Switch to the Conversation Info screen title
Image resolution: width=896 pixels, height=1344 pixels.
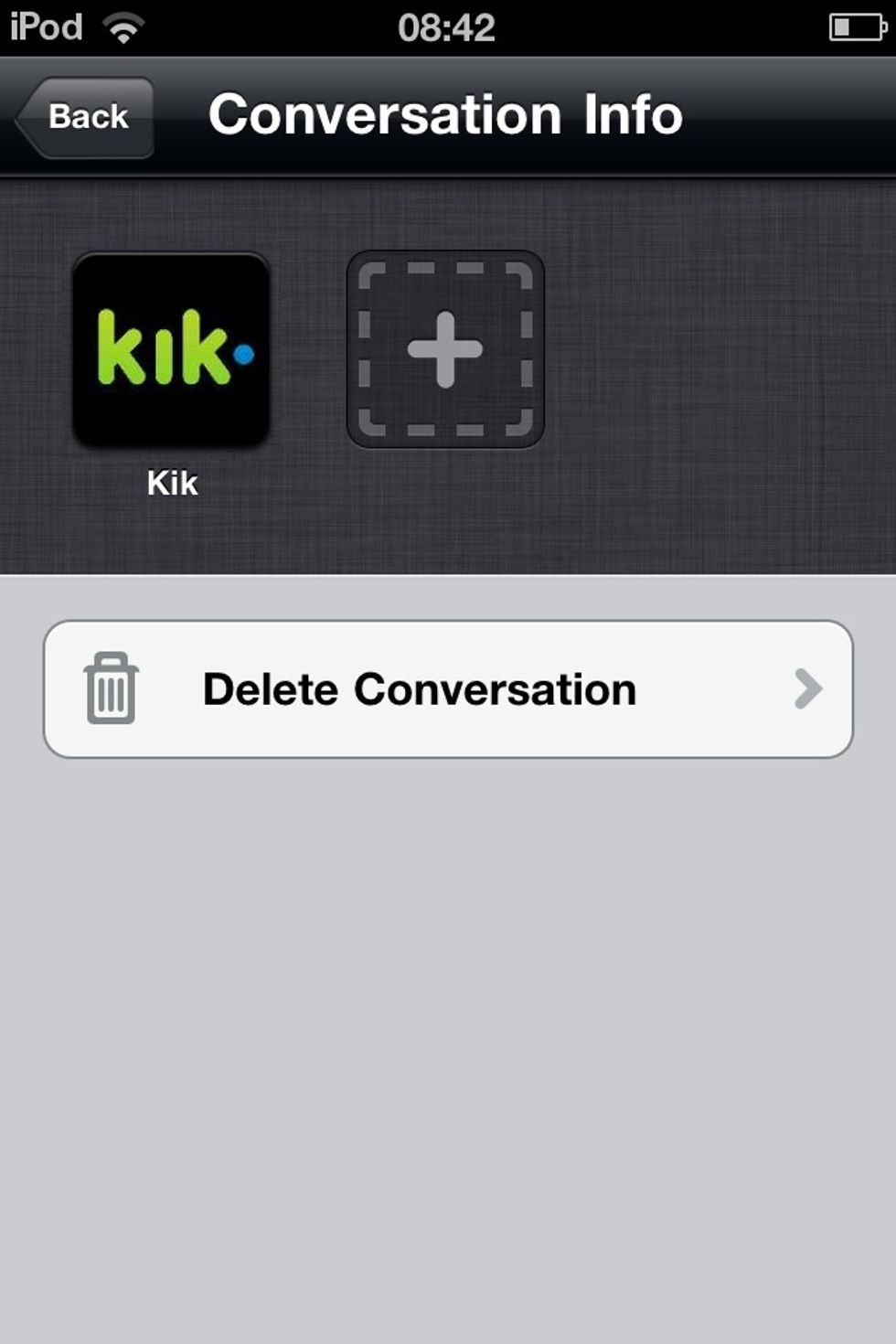point(445,113)
